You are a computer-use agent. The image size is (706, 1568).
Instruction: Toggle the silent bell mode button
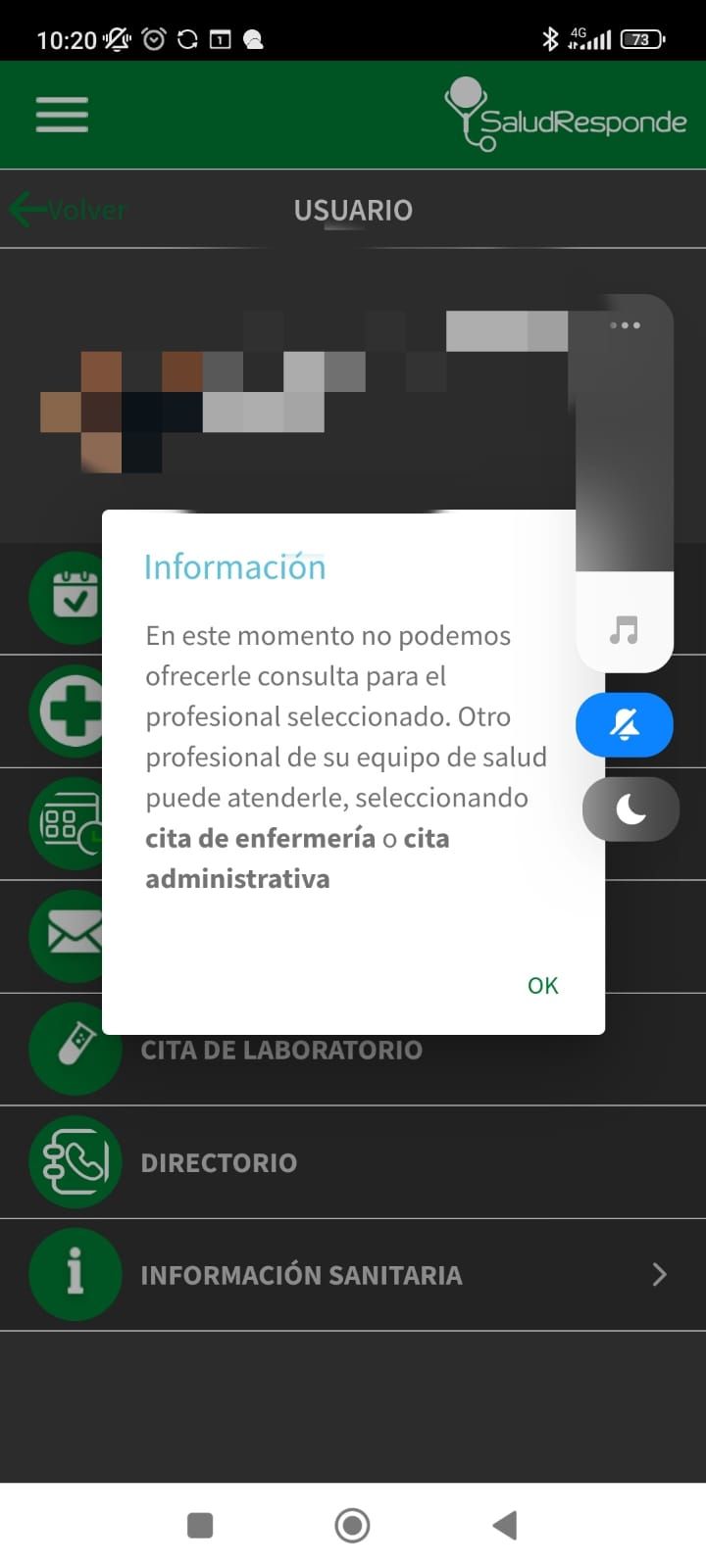625,725
